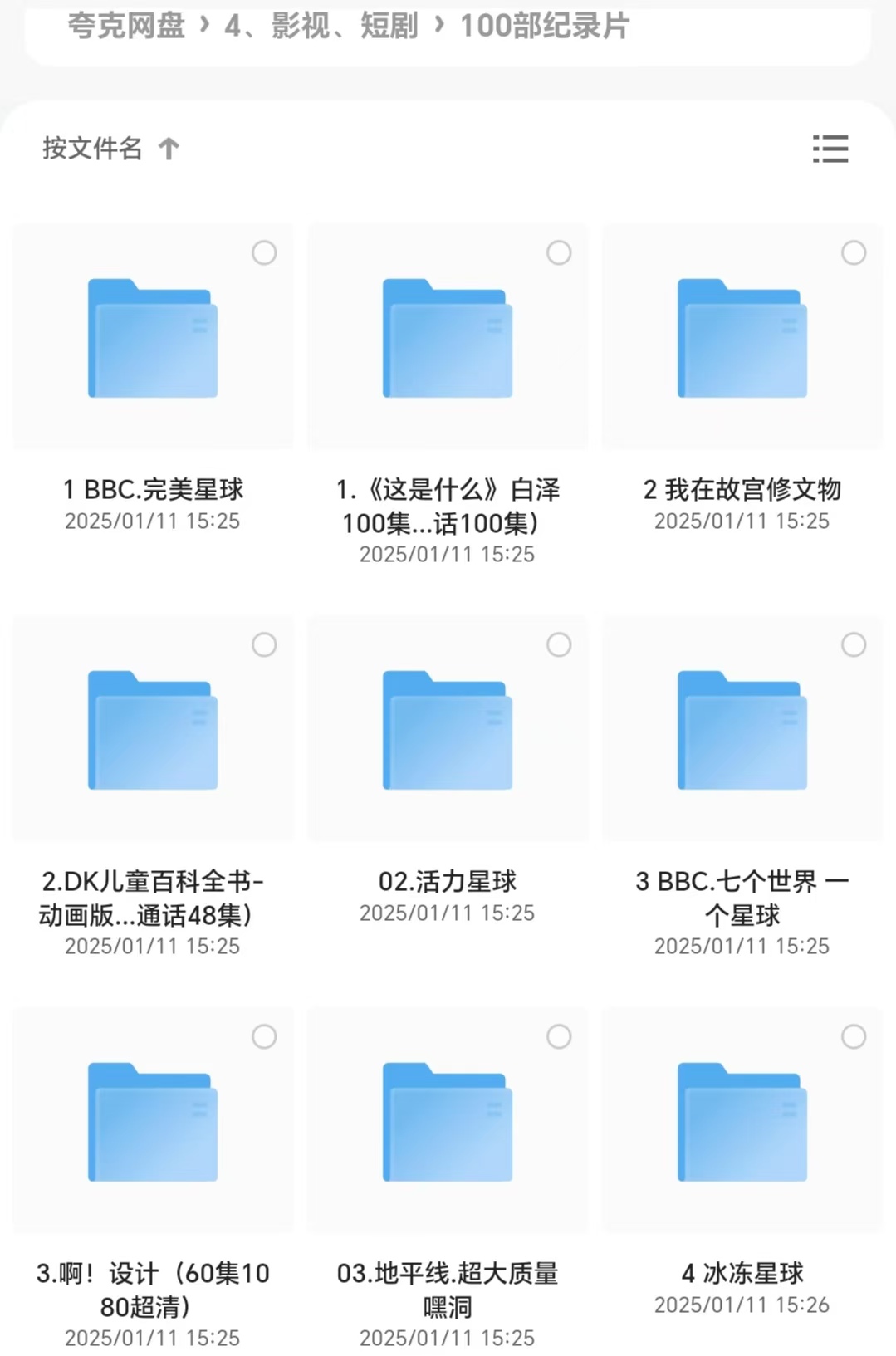Screen dimensions: 896x1356
Task: Go back to 夸克网盘 root breadcrumb
Action: [126, 26]
